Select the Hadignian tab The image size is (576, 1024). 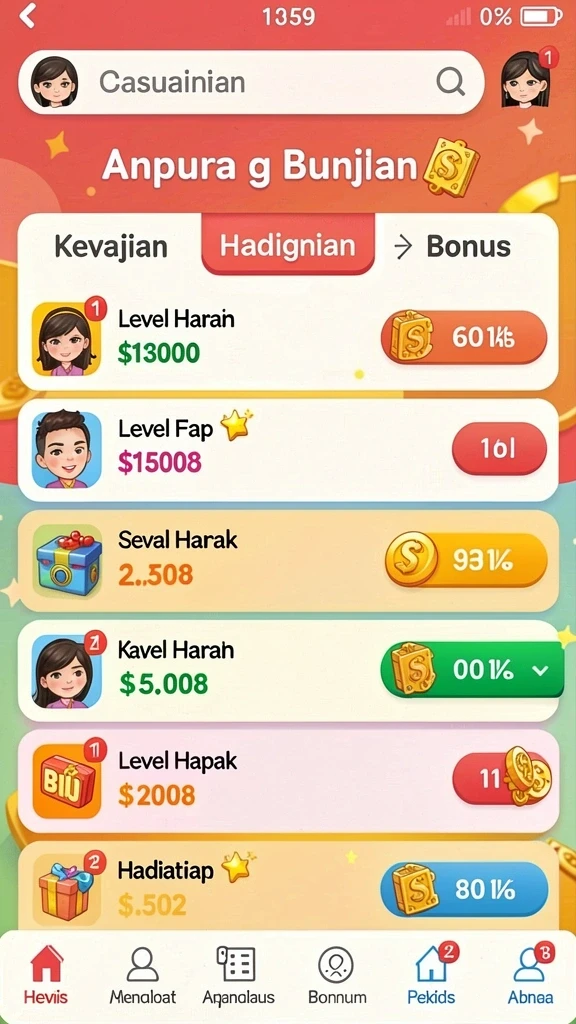point(288,246)
